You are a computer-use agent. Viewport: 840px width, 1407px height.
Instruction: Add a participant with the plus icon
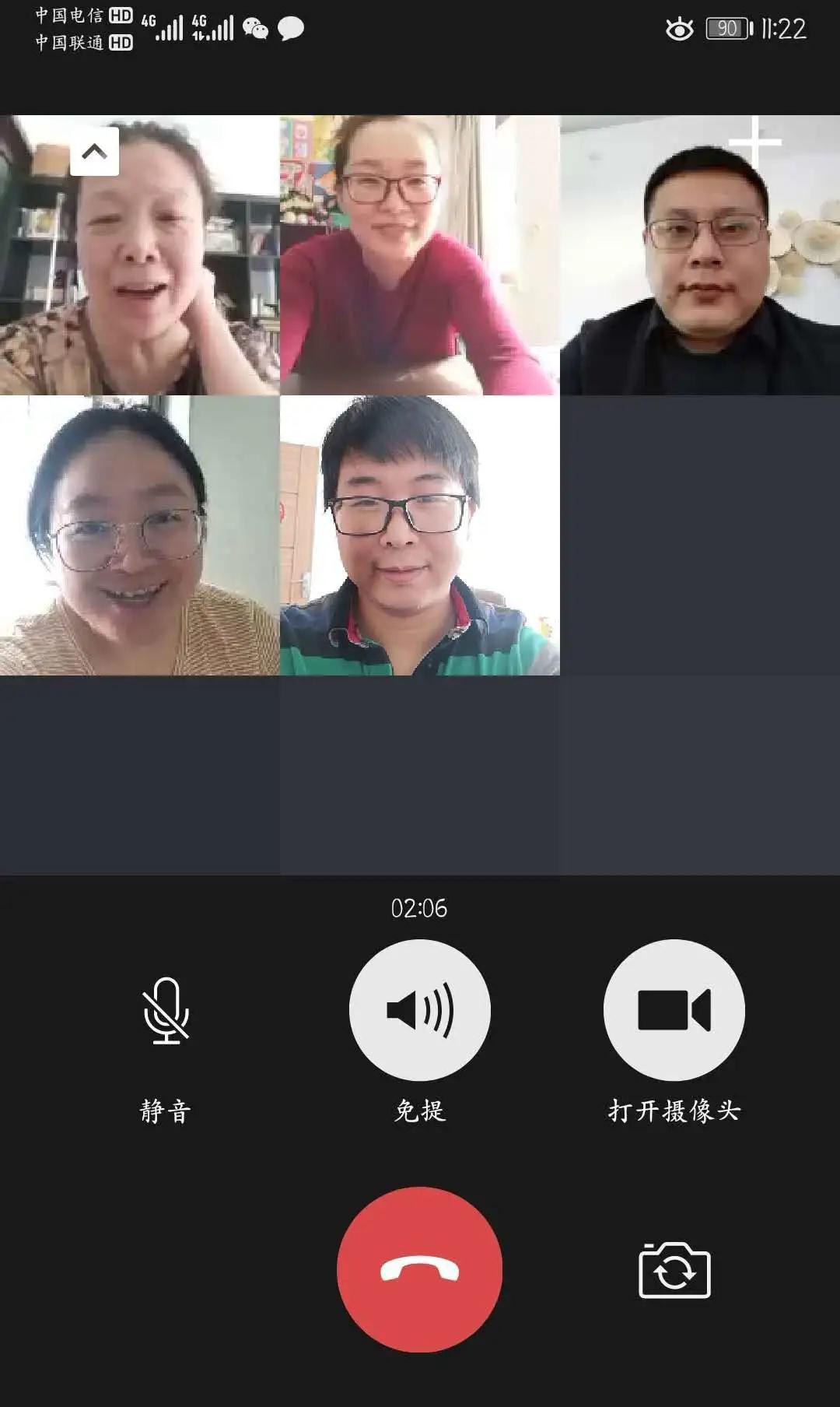coord(754,142)
